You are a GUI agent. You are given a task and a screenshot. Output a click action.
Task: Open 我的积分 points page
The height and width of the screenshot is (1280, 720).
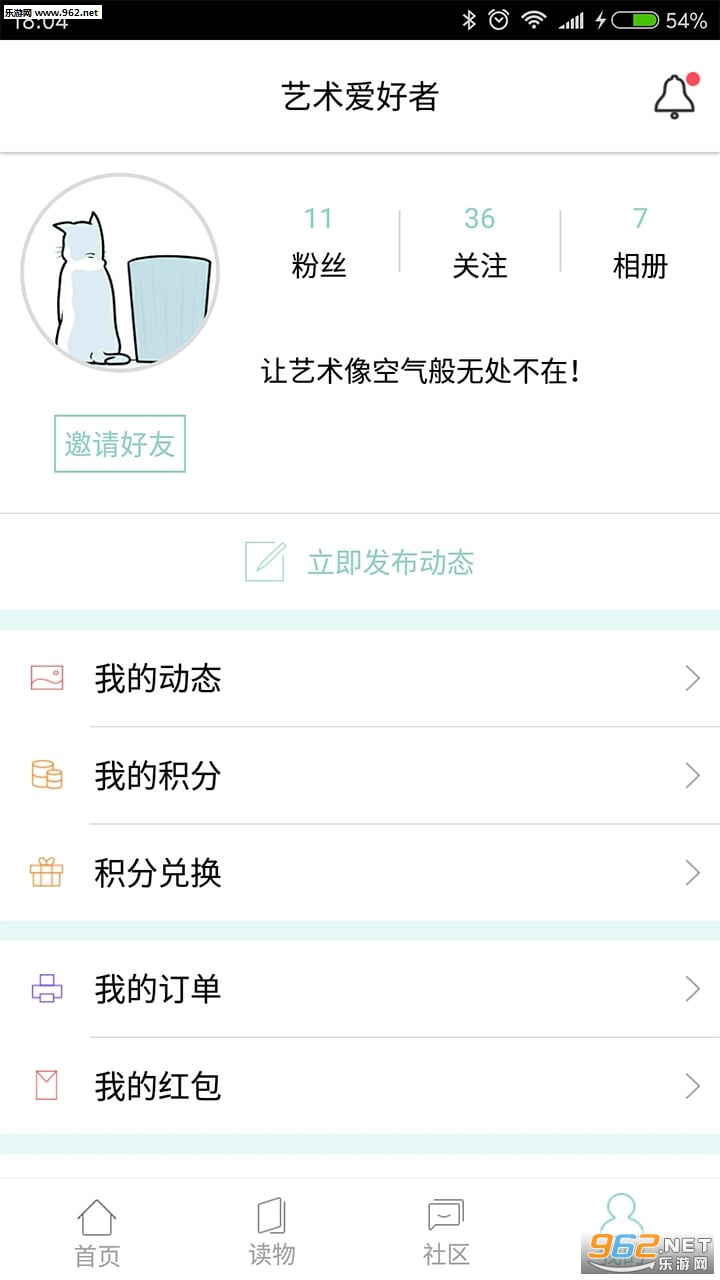click(x=360, y=776)
